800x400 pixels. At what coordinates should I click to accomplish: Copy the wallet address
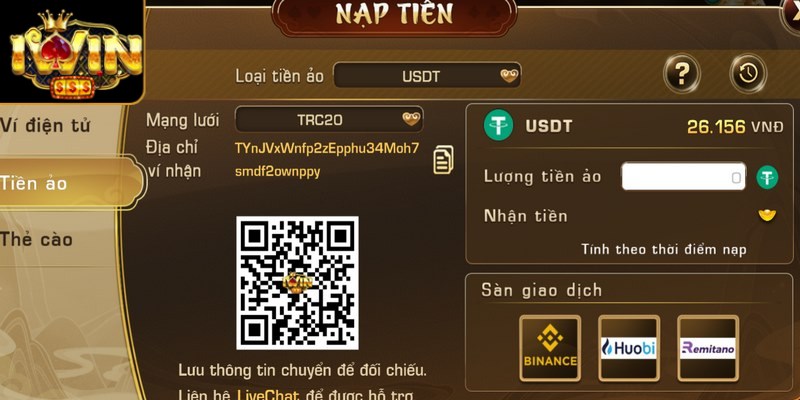tap(443, 159)
